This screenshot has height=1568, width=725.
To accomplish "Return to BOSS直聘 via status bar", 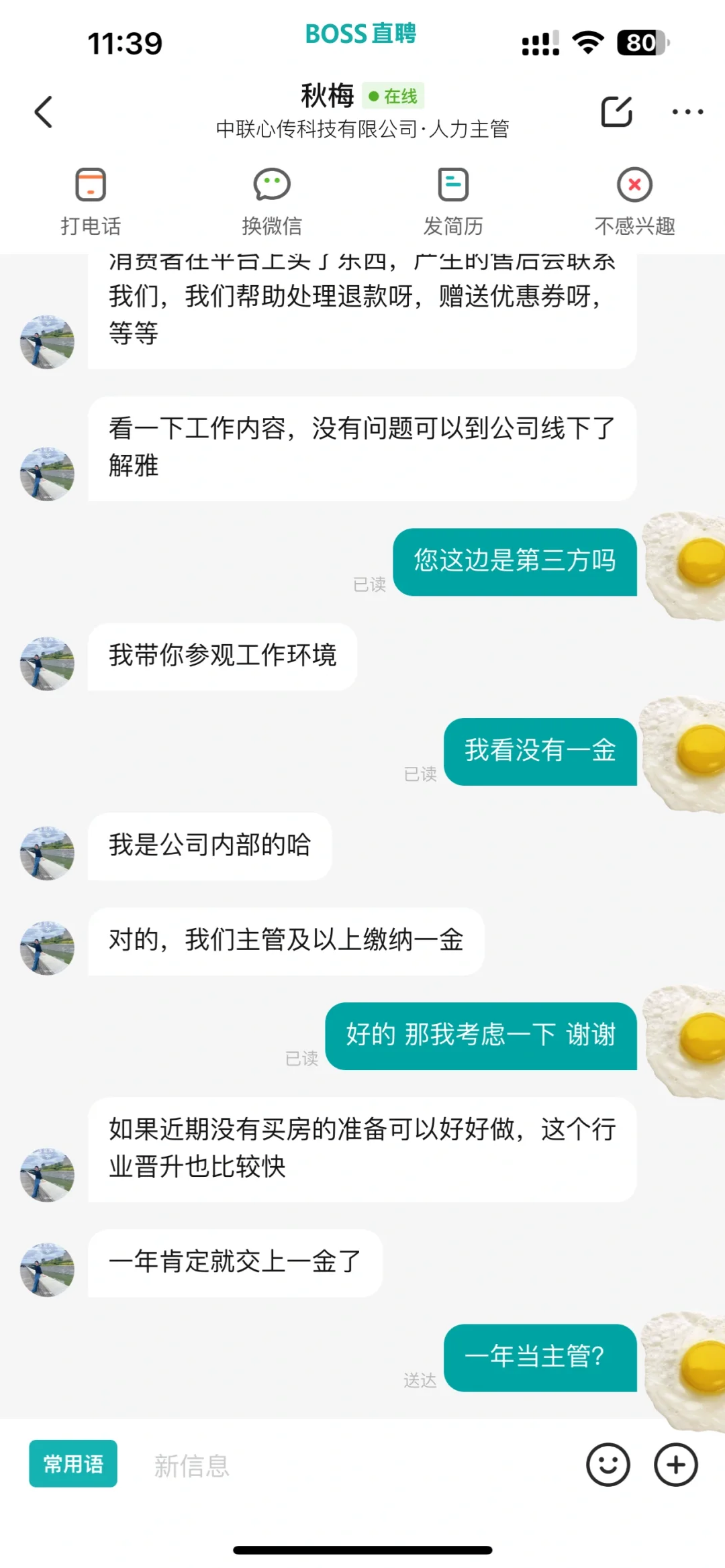I will [x=360, y=34].
